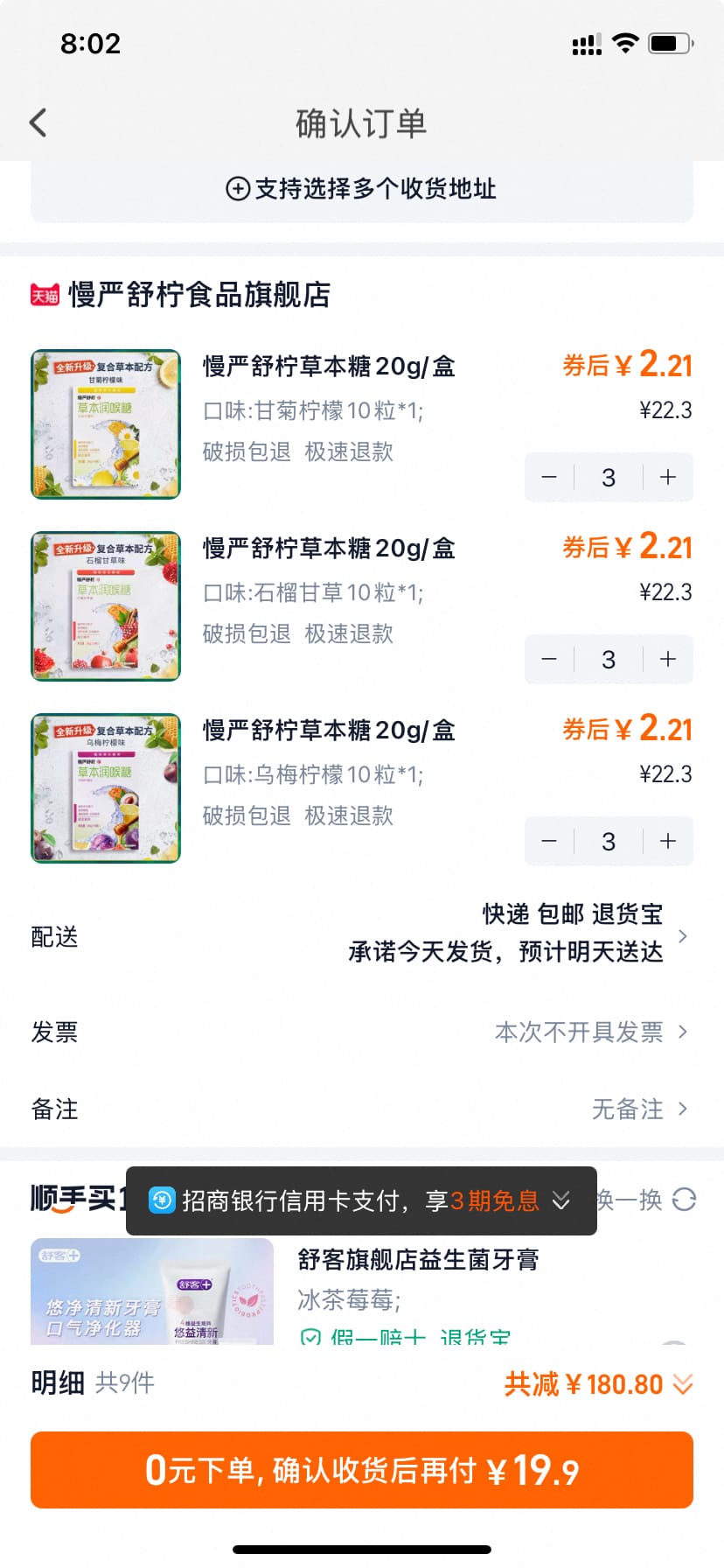
Task: Collapse the 3期免息 payment banner
Action: click(x=562, y=1201)
